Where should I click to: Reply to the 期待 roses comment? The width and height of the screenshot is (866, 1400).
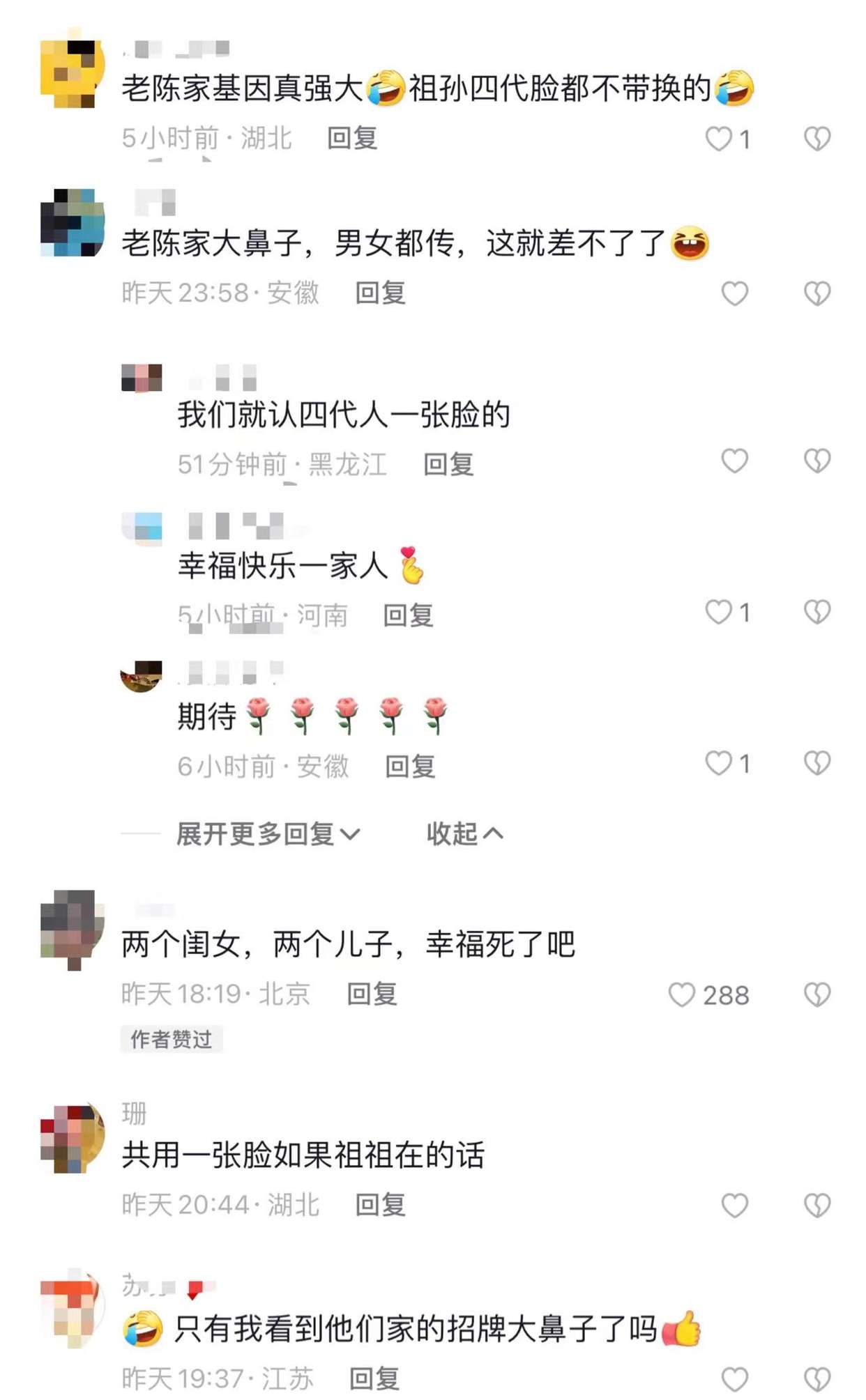pos(410,767)
